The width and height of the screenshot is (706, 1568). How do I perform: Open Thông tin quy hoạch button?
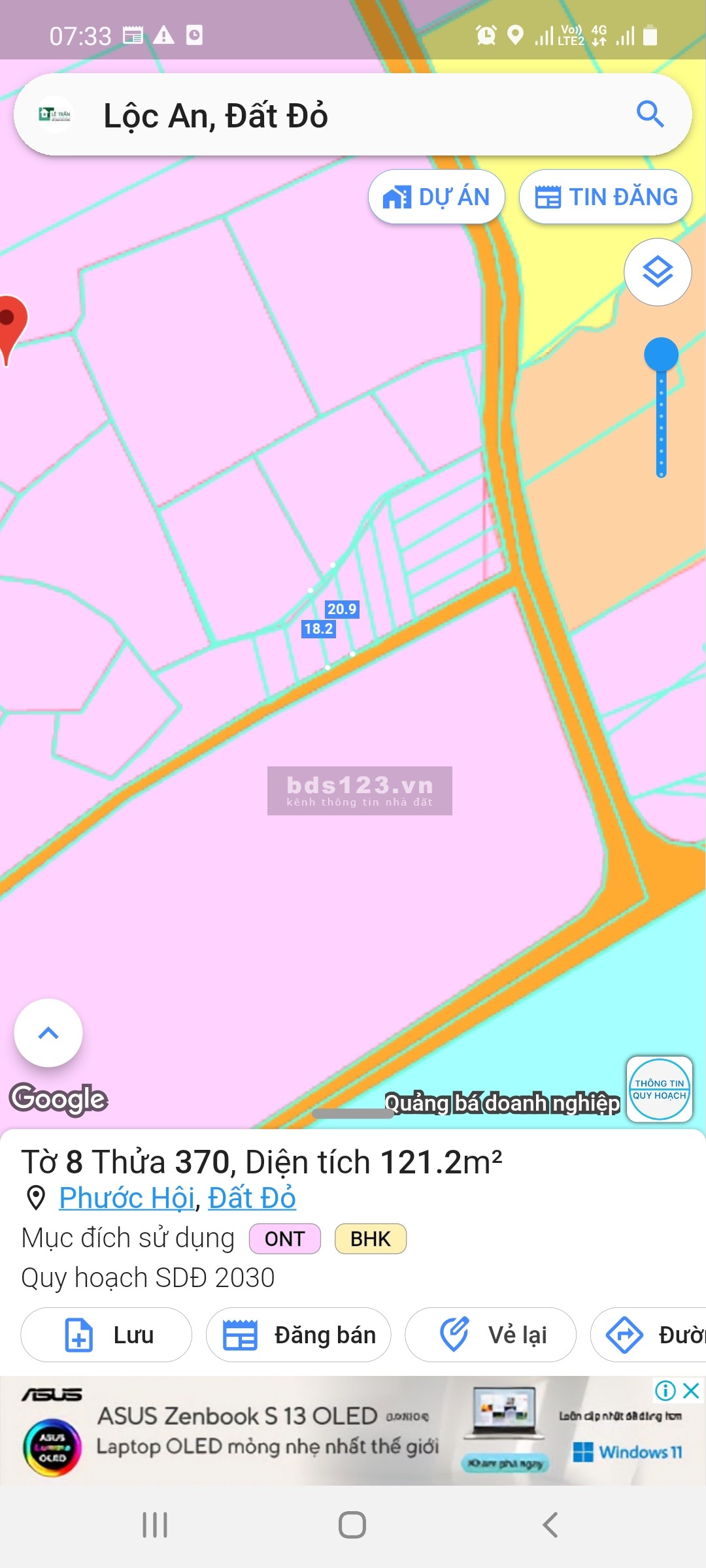(x=659, y=1089)
